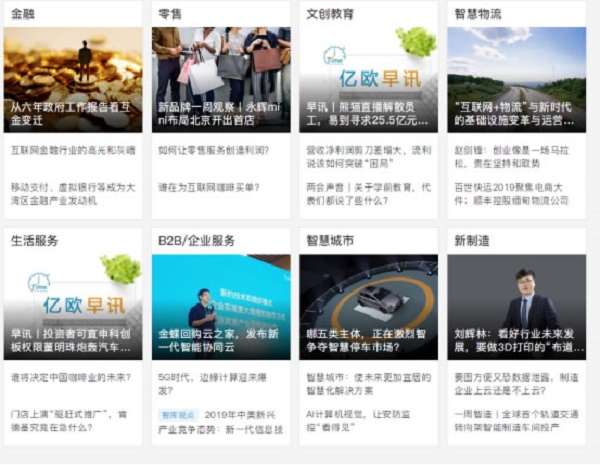This screenshot has width=600, height=465.
Task: Open the 金融 featured article about 互金变迁
Action: click(72, 112)
